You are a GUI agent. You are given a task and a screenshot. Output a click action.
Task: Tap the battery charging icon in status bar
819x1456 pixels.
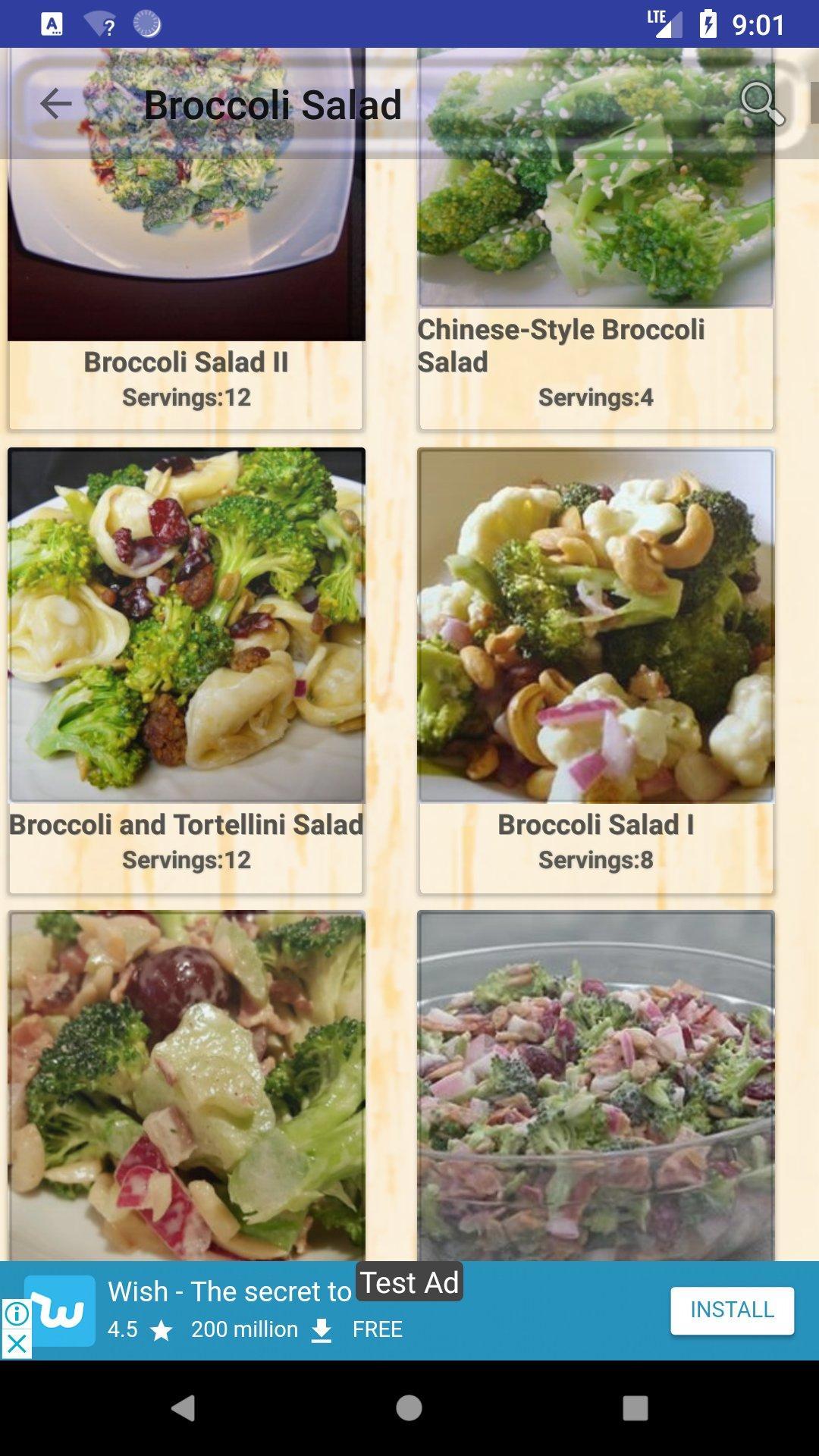tap(708, 24)
